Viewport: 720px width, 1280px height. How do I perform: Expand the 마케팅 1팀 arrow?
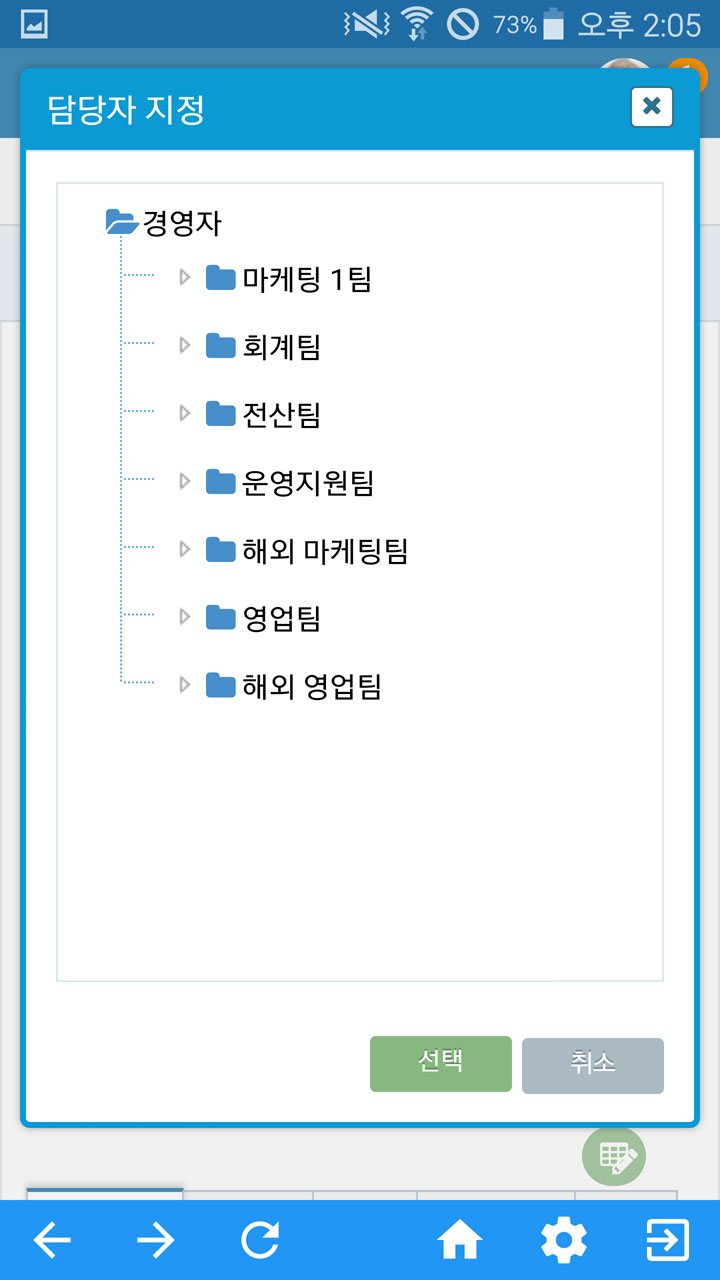click(184, 277)
